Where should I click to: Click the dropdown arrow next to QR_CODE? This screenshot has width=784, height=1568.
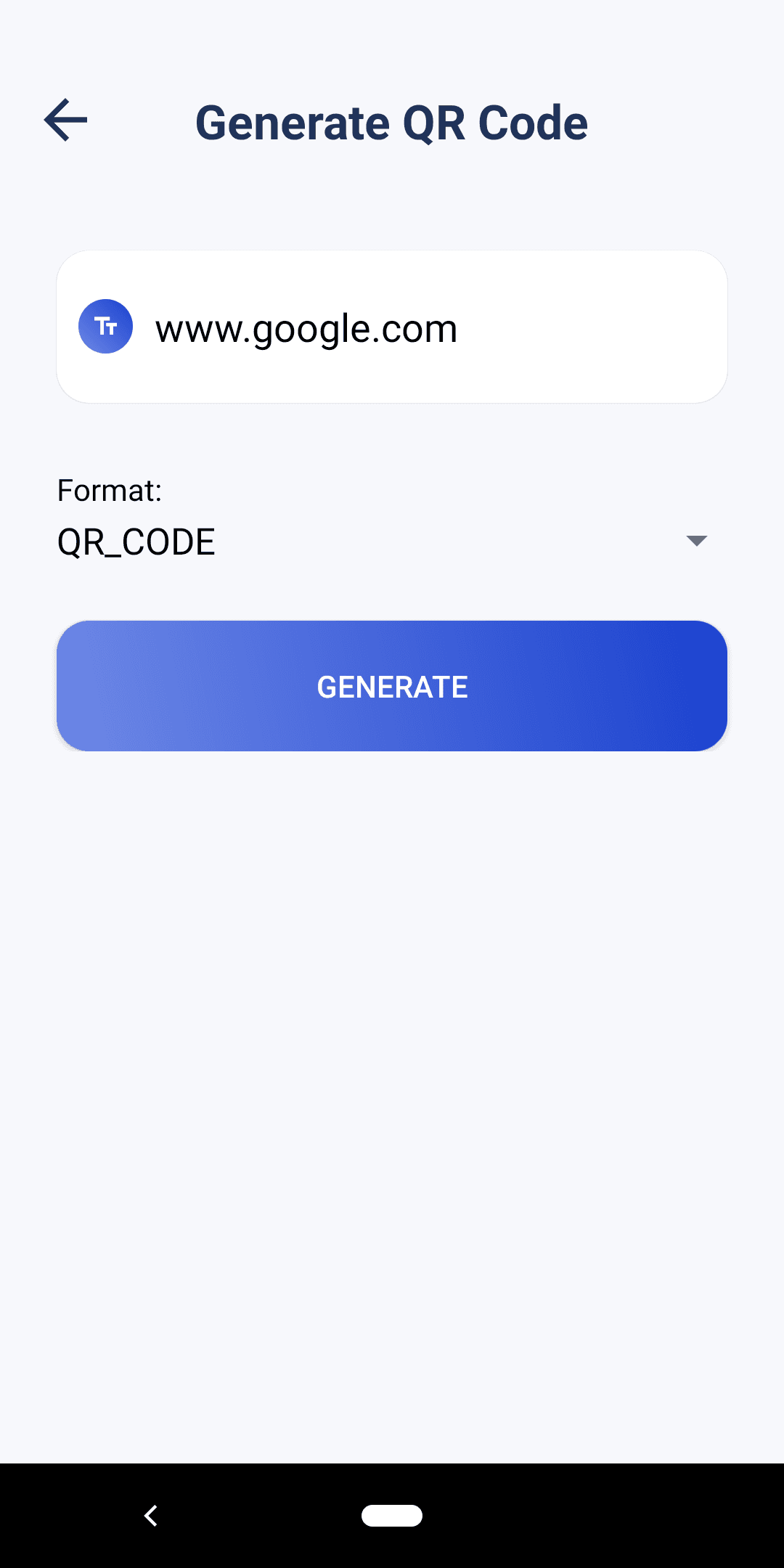pyautogui.click(x=695, y=541)
